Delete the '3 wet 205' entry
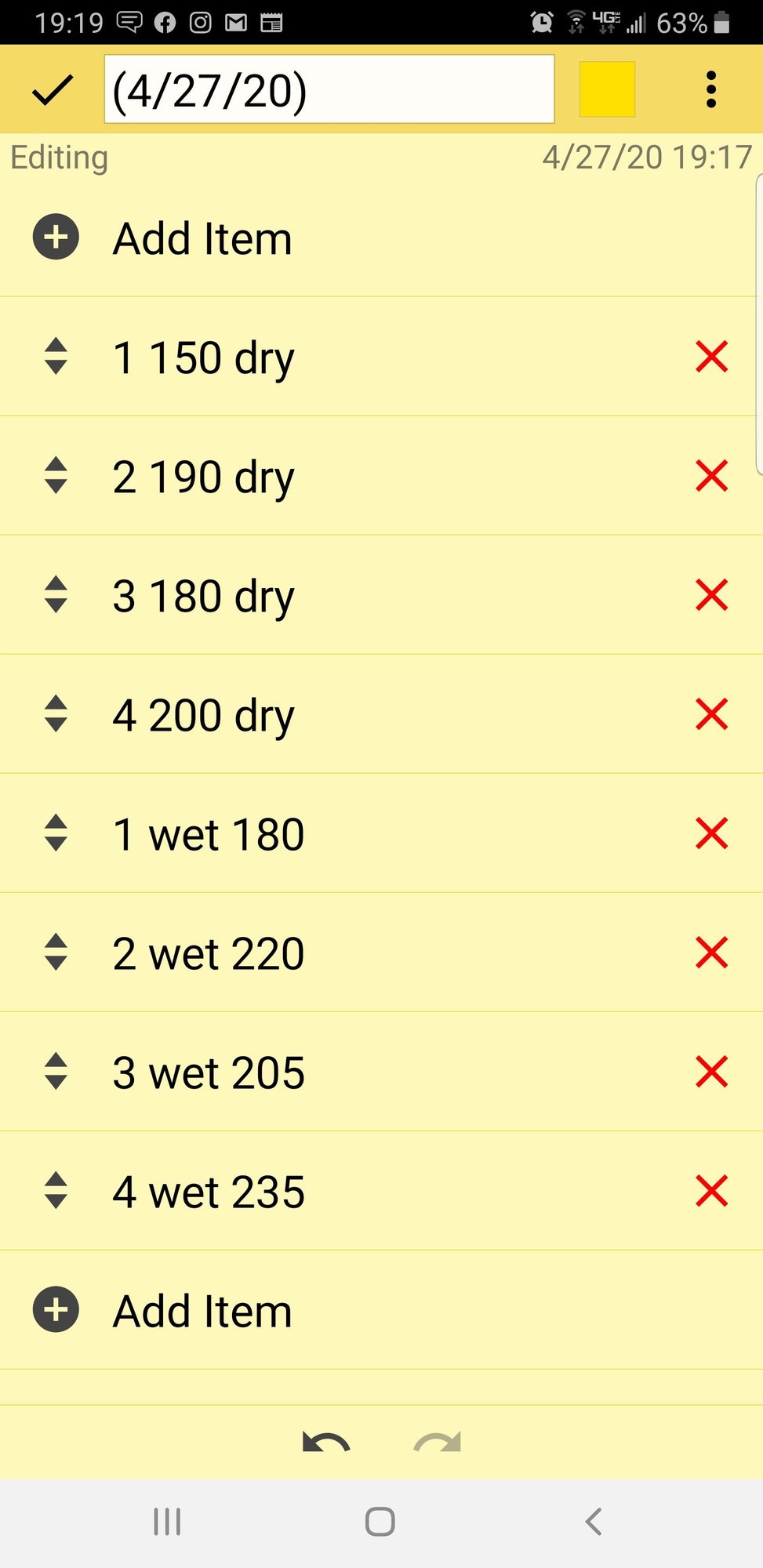The width and height of the screenshot is (763, 1568). tap(711, 1072)
